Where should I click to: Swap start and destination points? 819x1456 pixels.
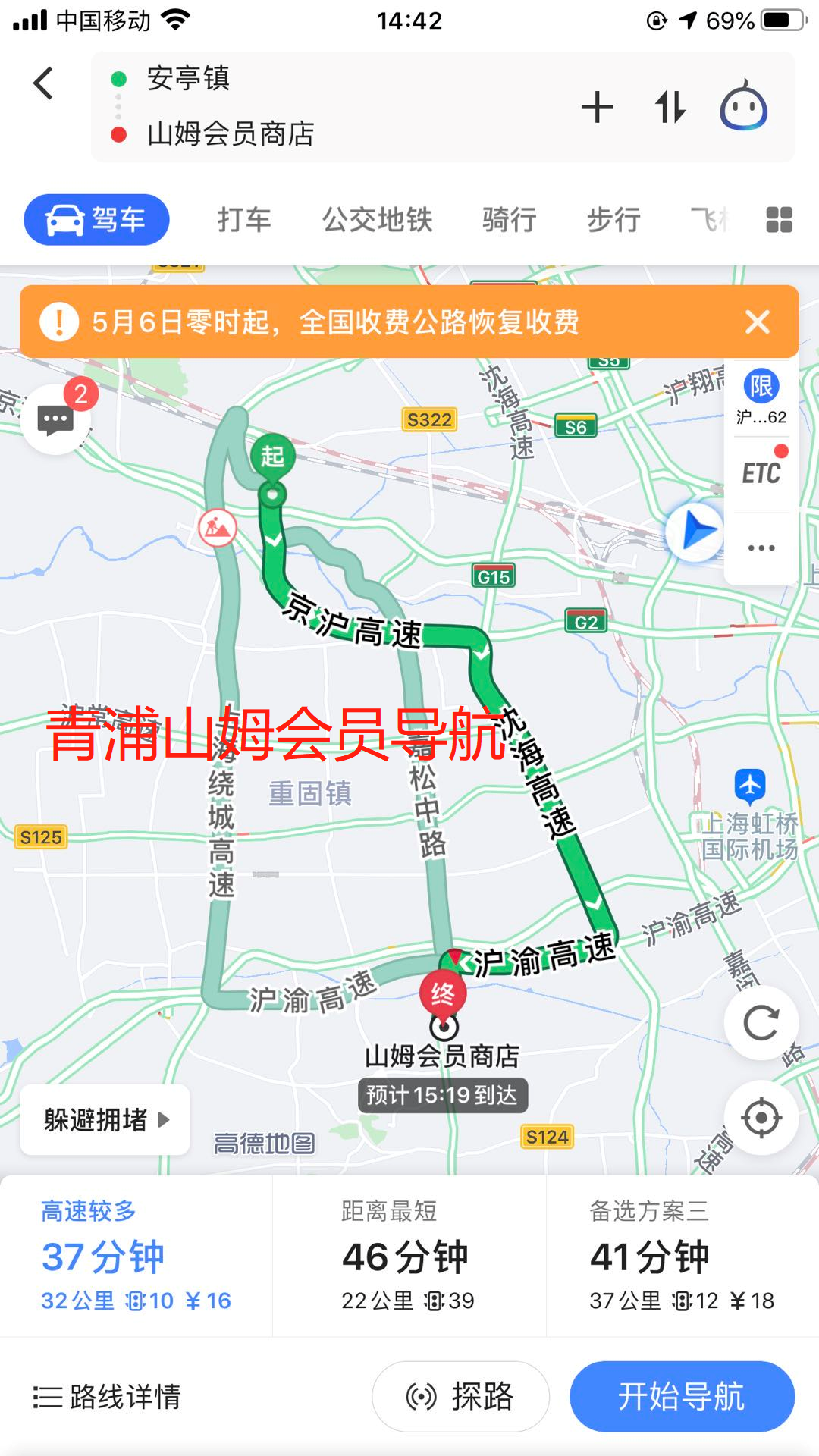(x=670, y=107)
